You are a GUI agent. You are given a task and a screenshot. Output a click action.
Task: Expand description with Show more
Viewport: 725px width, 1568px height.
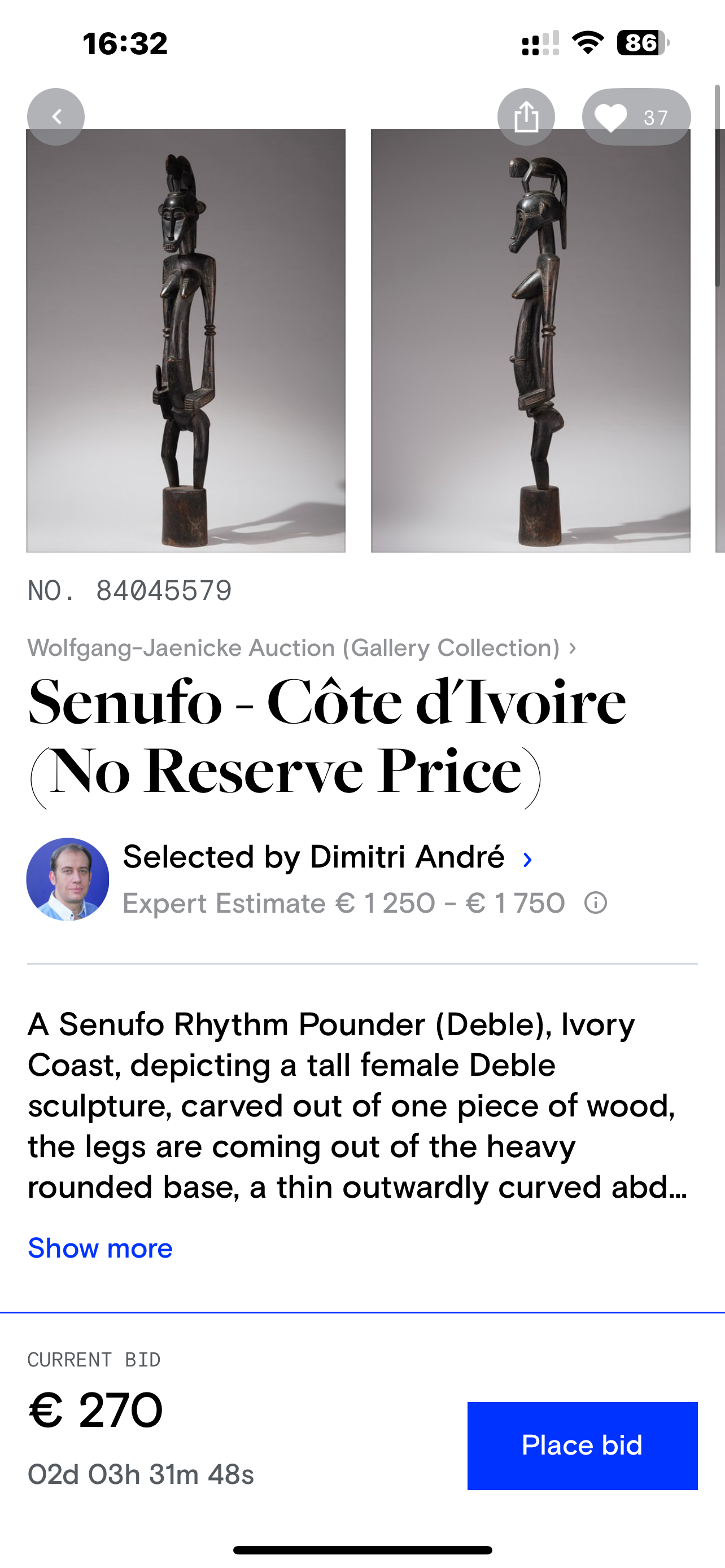click(x=101, y=1249)
